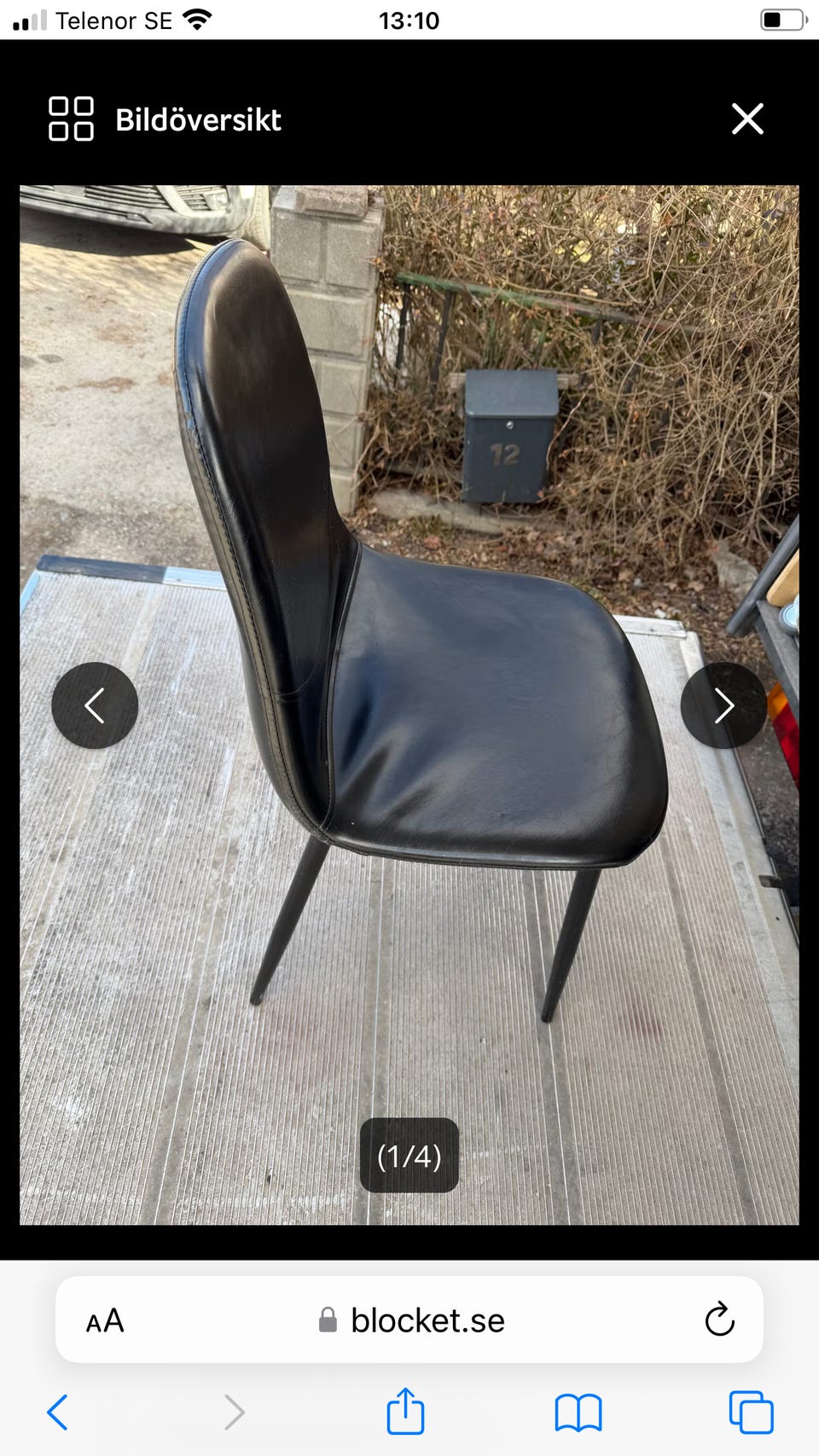Open the Bildöversikt grid overview icon
819x1456 pixels.
point(71,119)
